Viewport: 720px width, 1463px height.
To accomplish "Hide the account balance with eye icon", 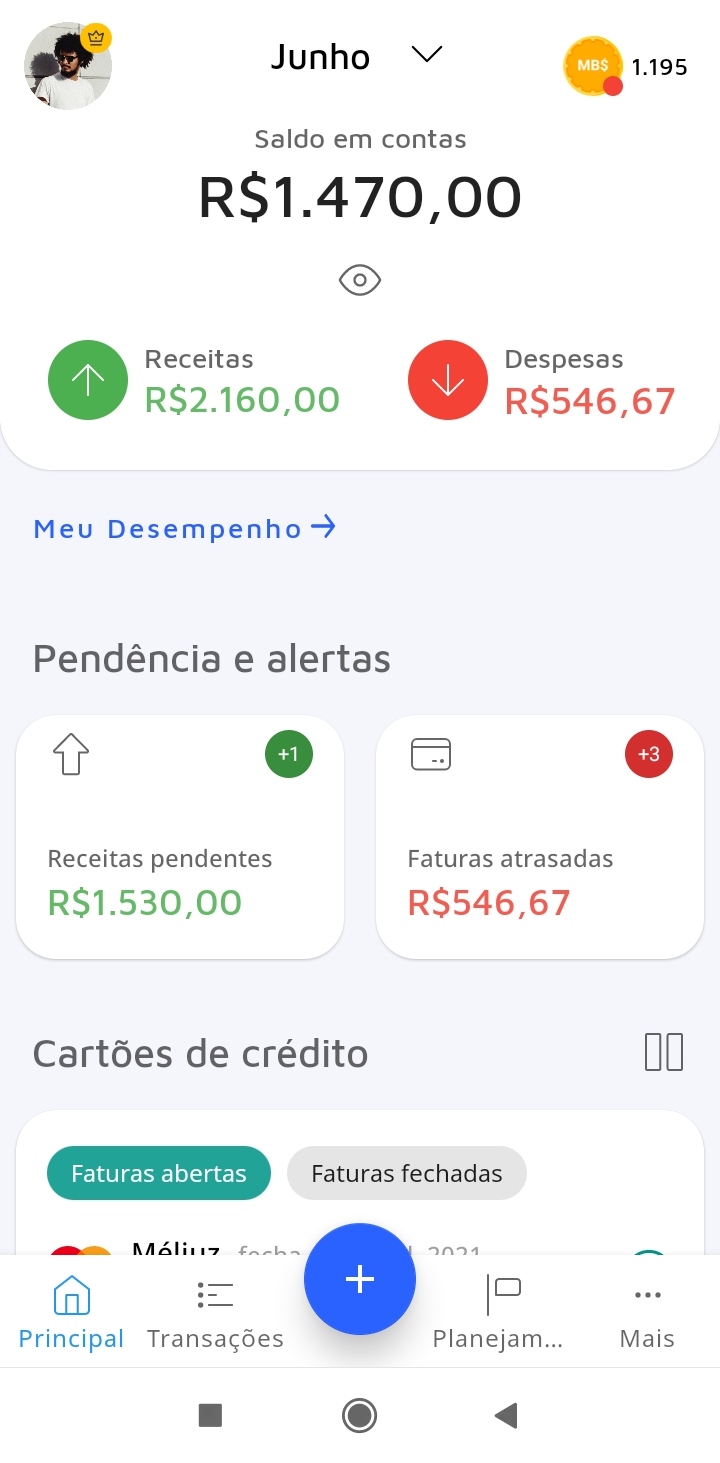I will pos(360,281).
